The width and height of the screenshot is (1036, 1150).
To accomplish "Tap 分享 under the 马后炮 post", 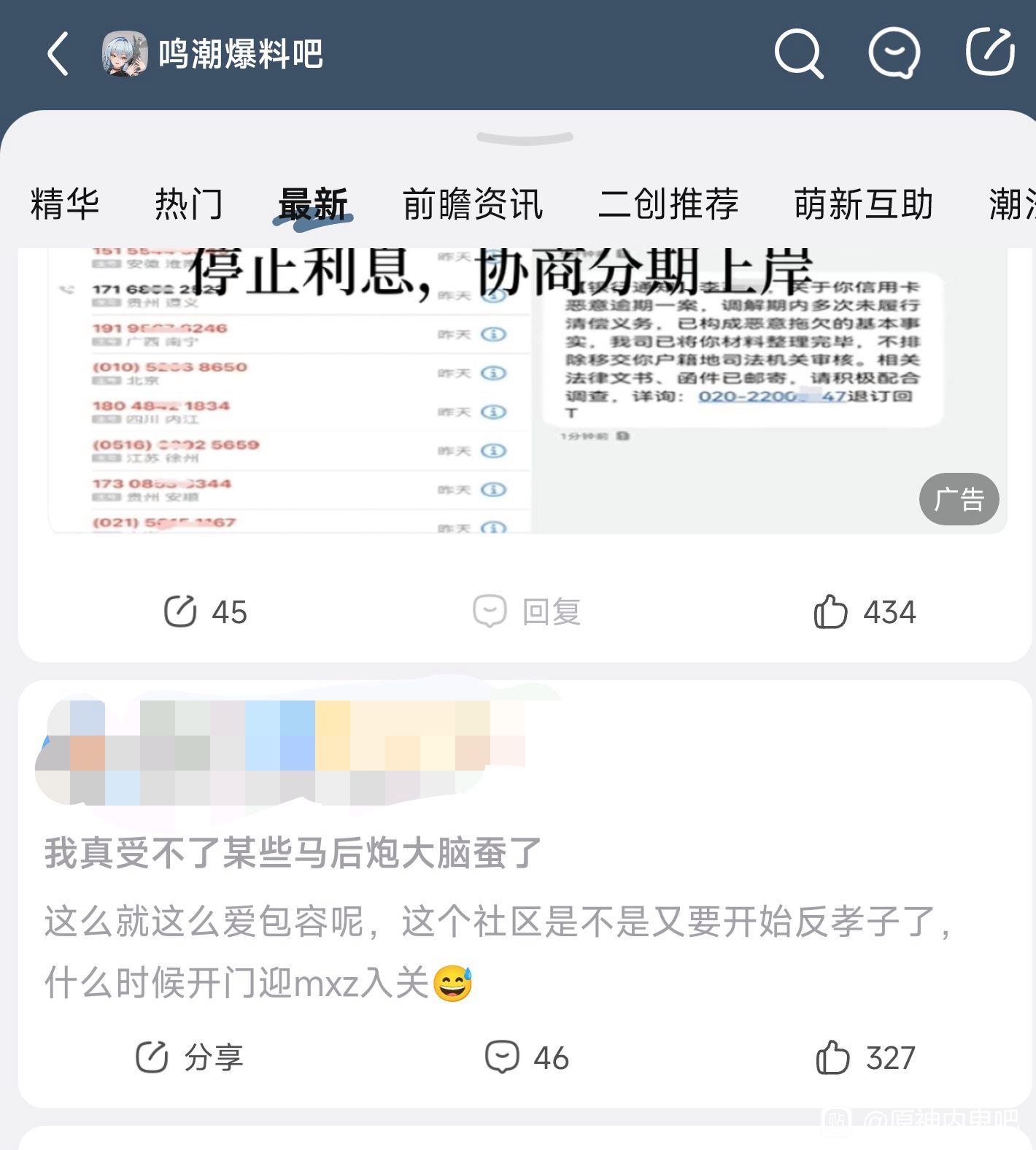I will (190, 1057).
